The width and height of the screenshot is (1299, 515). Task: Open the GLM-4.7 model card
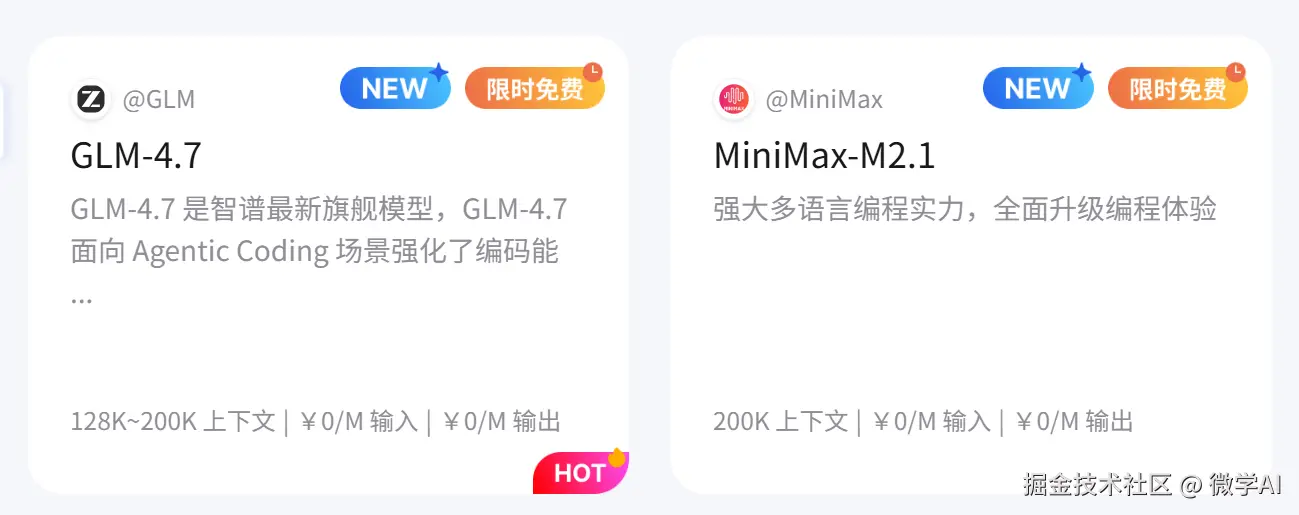coord(136,156)
